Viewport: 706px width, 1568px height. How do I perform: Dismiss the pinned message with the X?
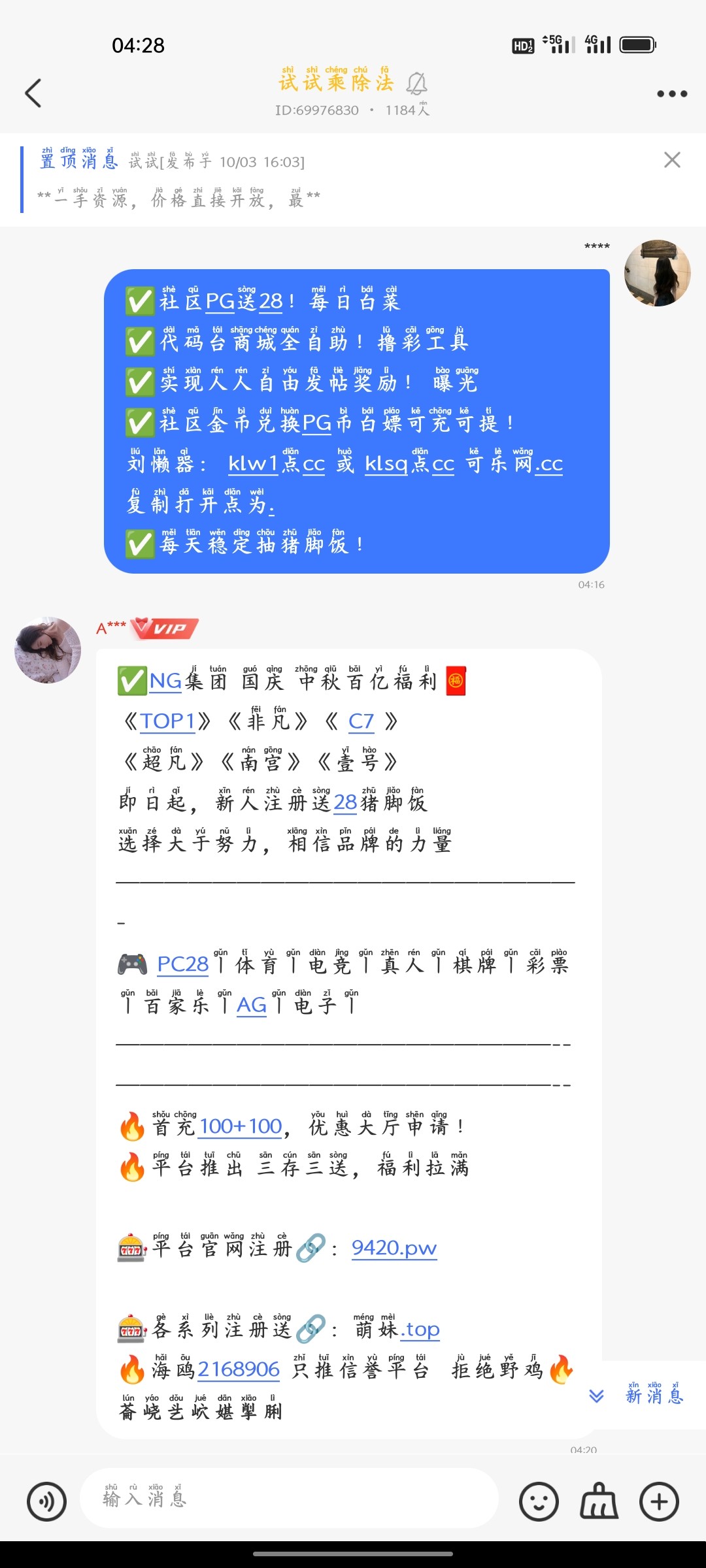pyautogui.click(x=671, y=159)
